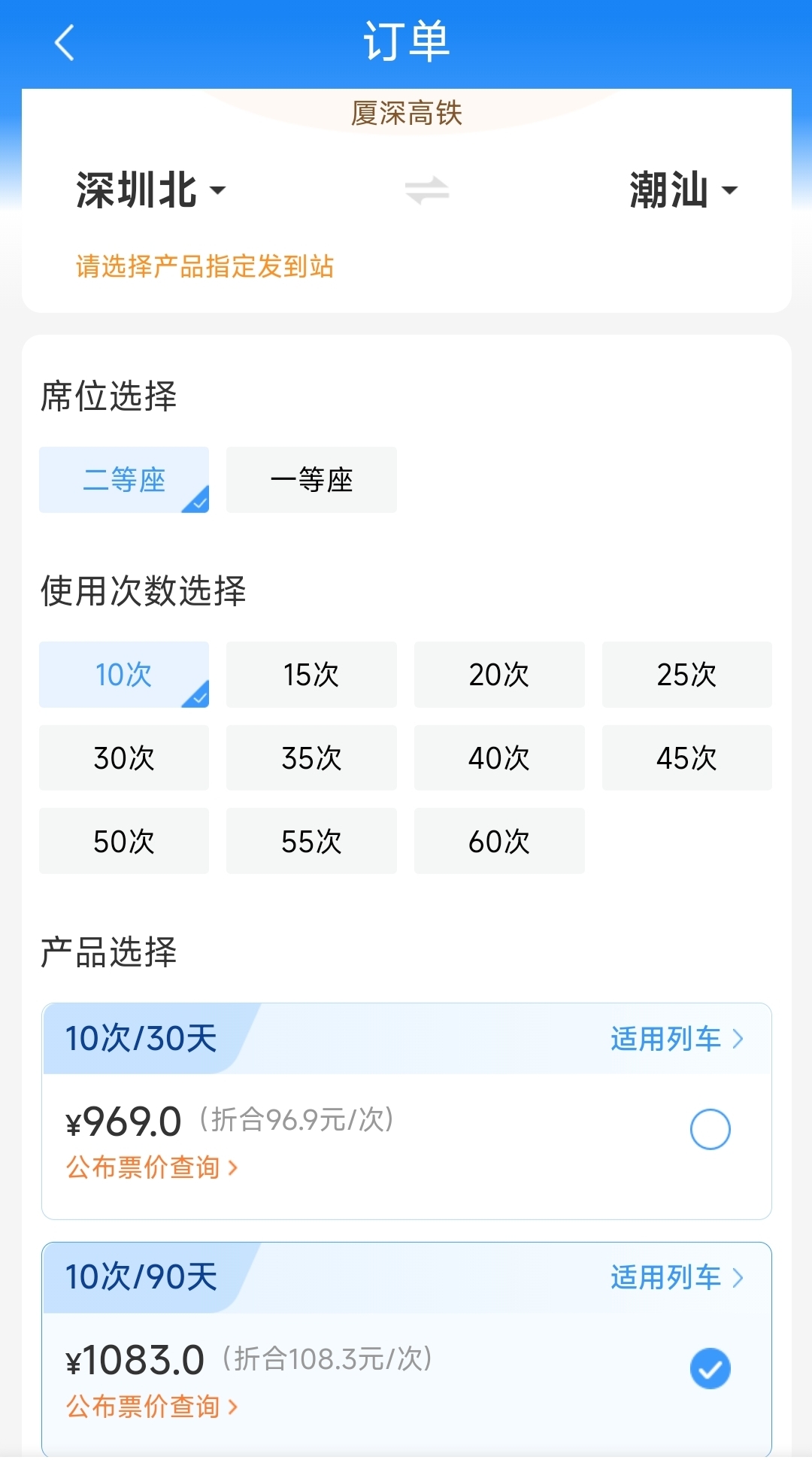Select the 一等座 seat option
Image resolution: width=812 pixels, height=1460 pixels.
[x=311, y=479]
